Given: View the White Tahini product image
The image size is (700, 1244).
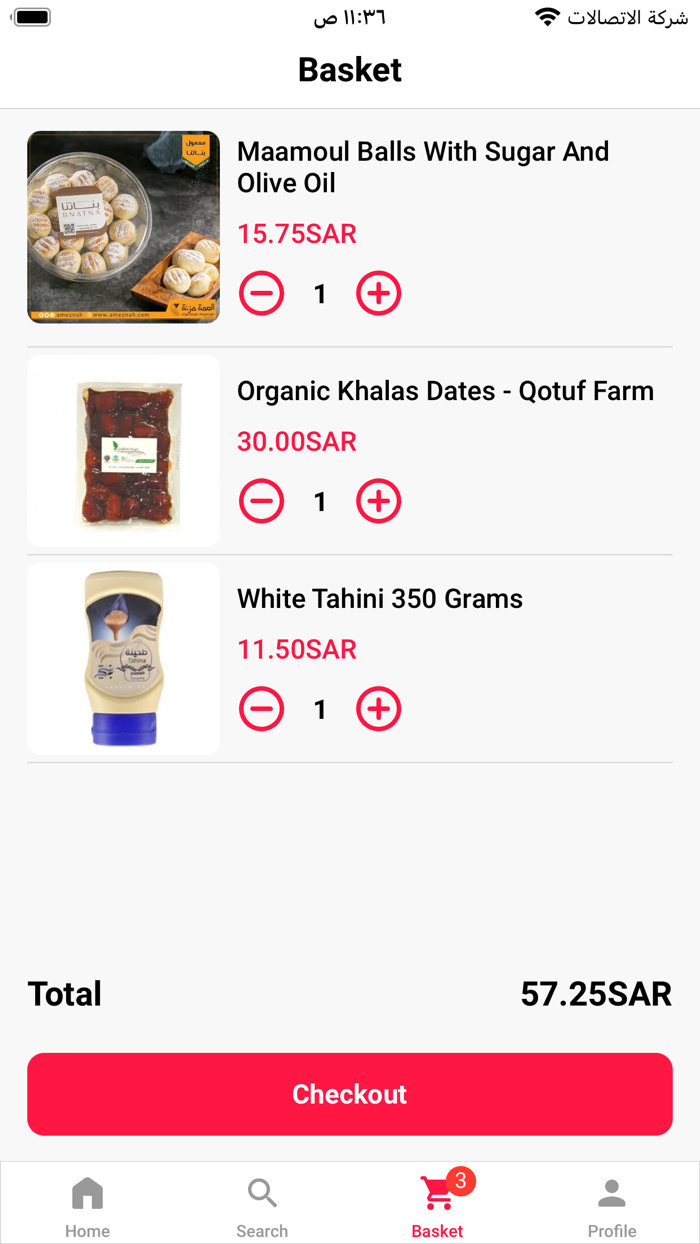Looking at the screenshot, I should (123, 658).
